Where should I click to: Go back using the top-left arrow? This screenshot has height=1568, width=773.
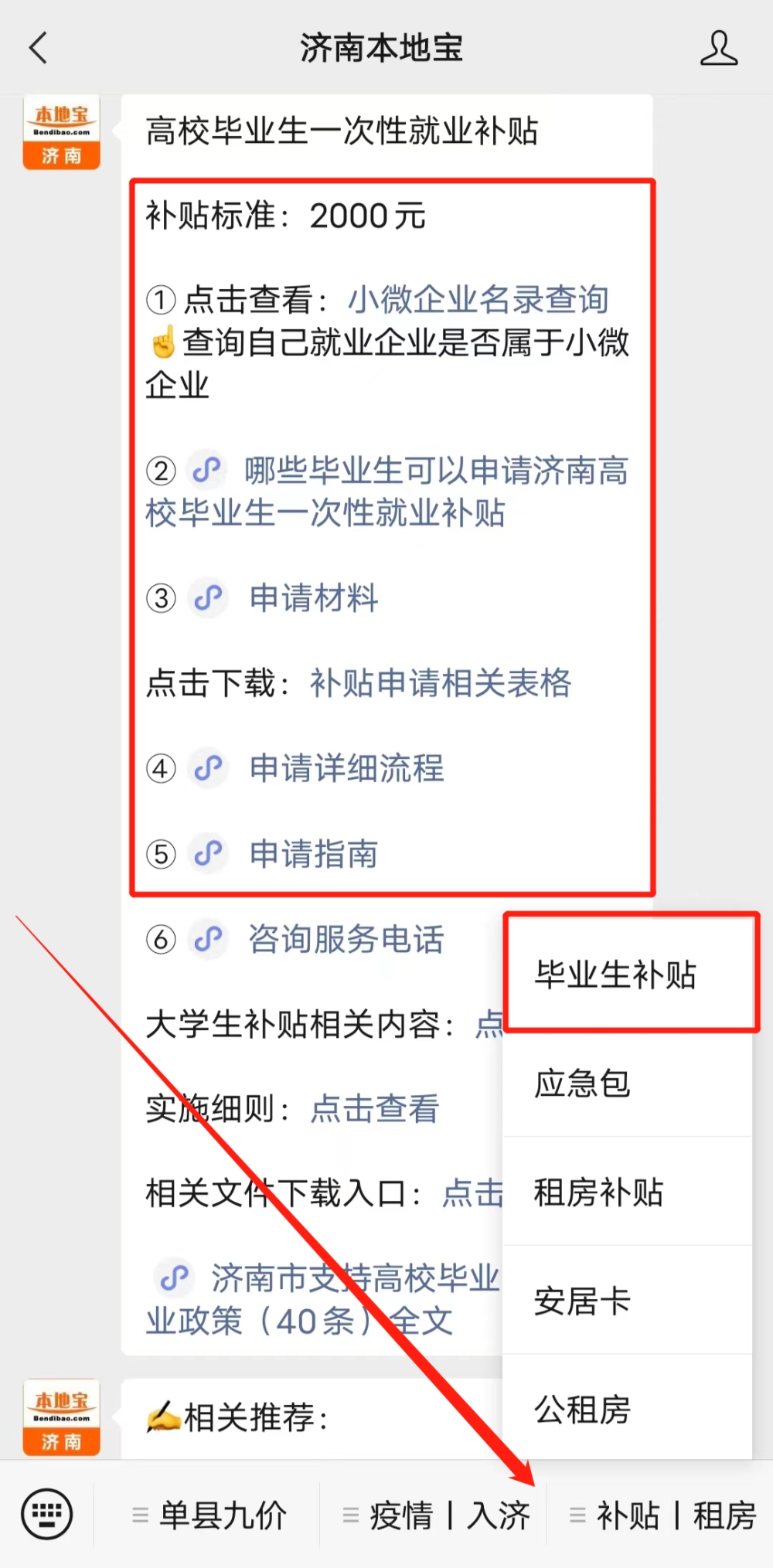[x=39, y=48]
